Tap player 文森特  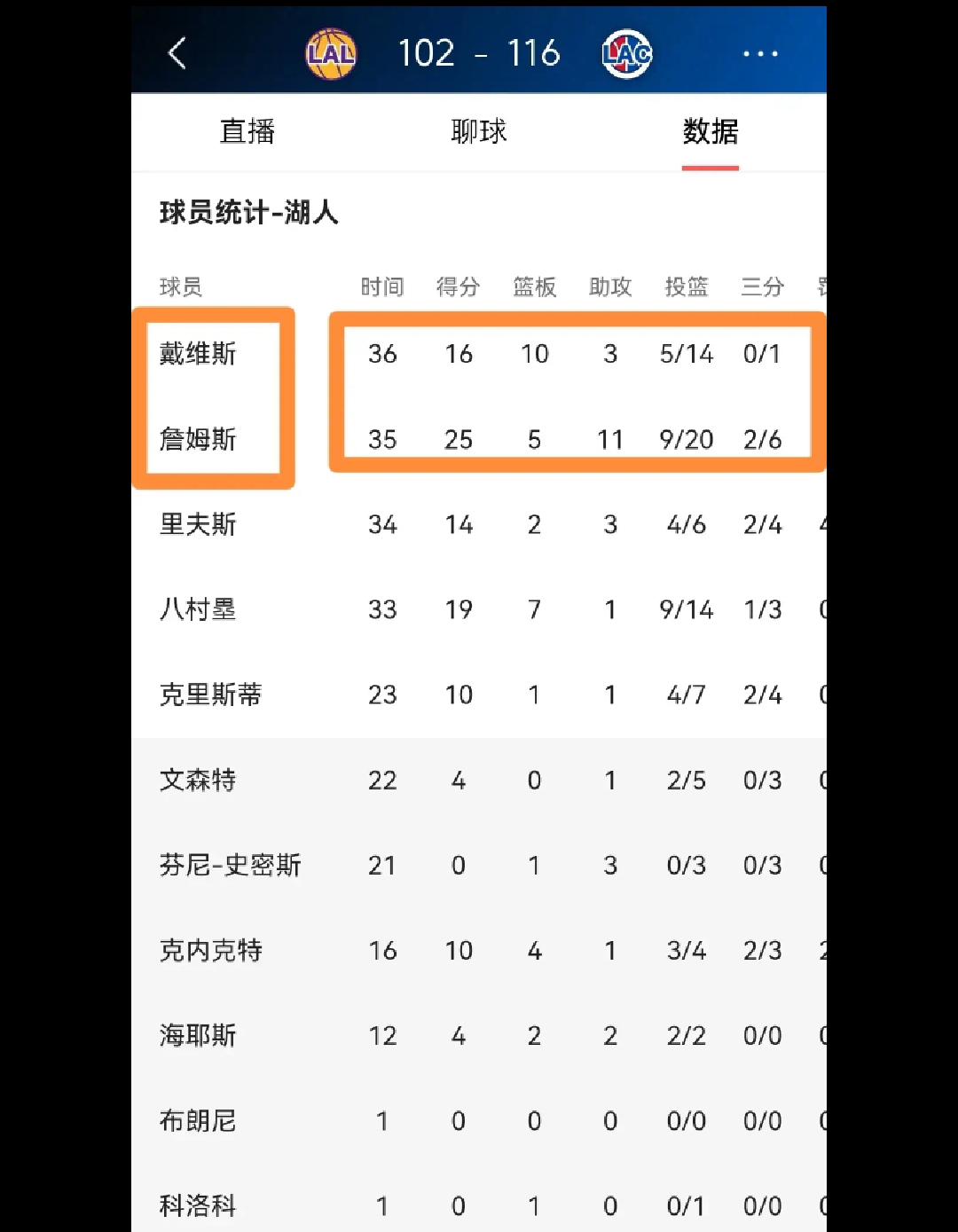click(197, 781)
